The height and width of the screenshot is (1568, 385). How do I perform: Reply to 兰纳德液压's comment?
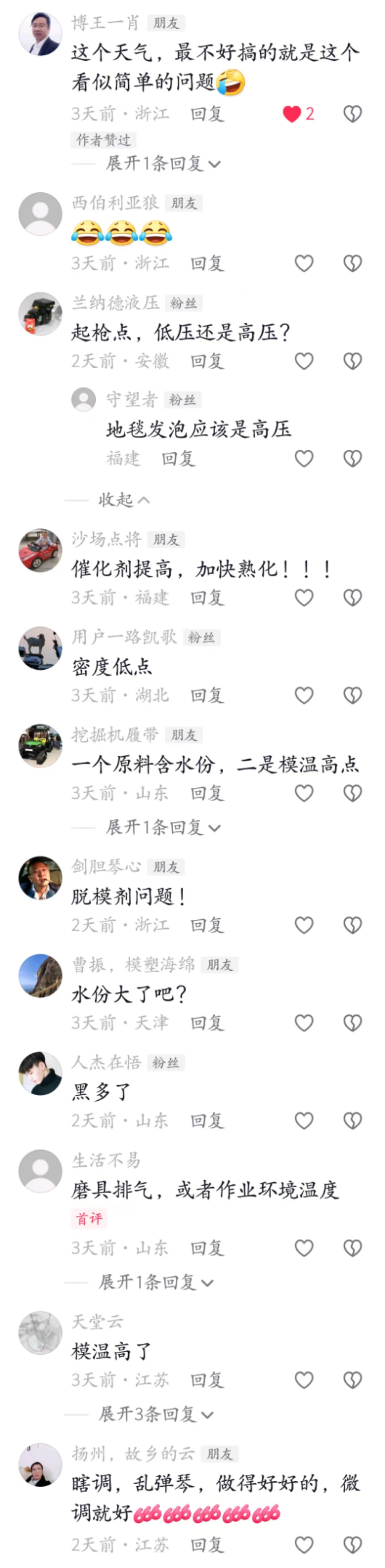point(207,361)
